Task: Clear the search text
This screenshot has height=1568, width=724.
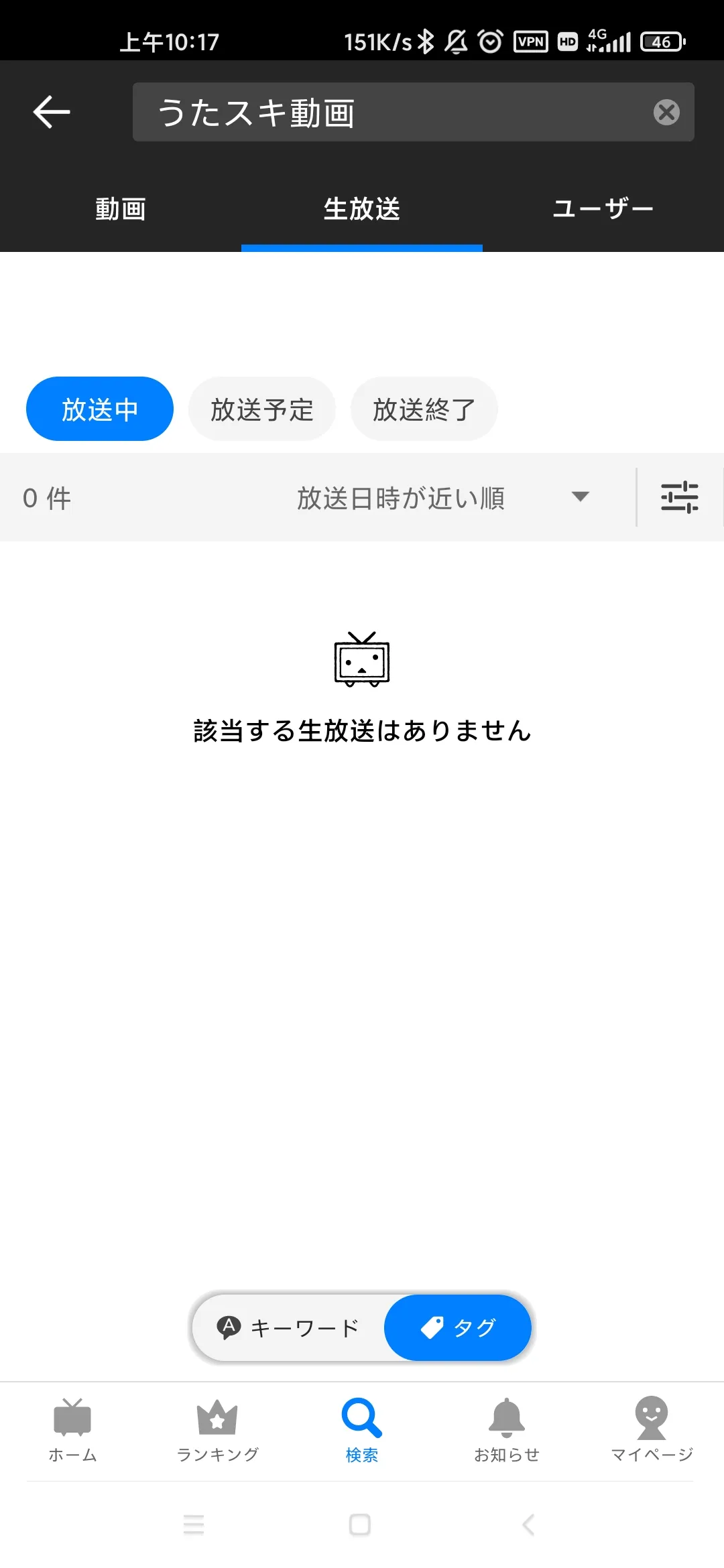Action: pos(666,112)
